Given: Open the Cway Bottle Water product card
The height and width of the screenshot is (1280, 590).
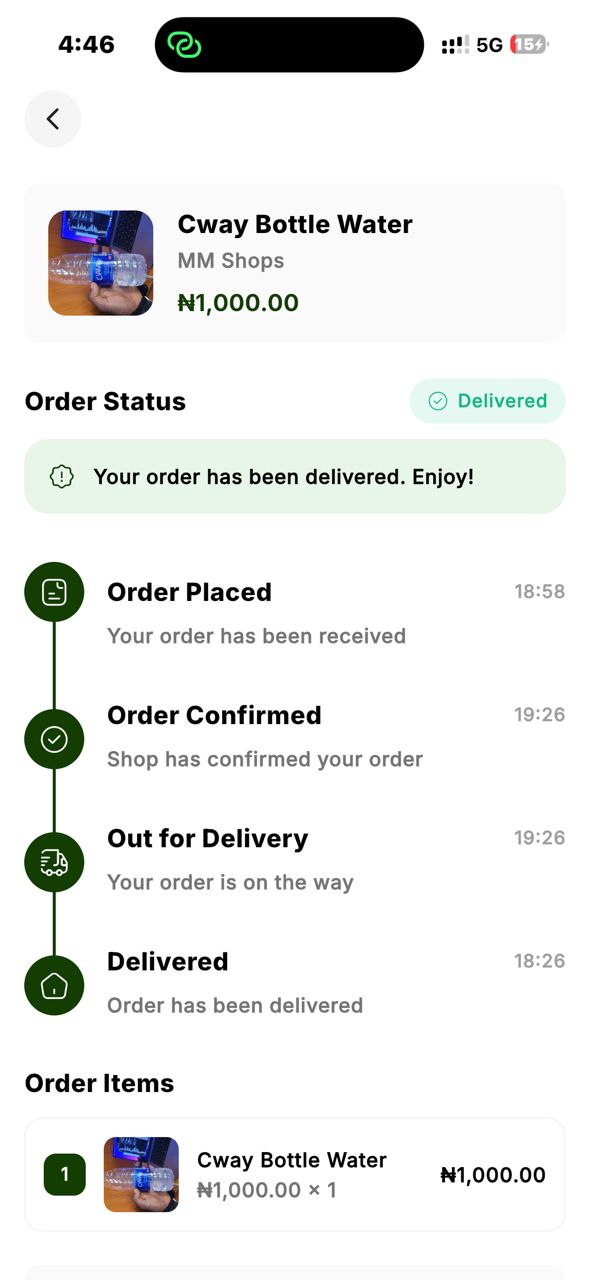Looking at the screenshot, I should coord(295,263).
